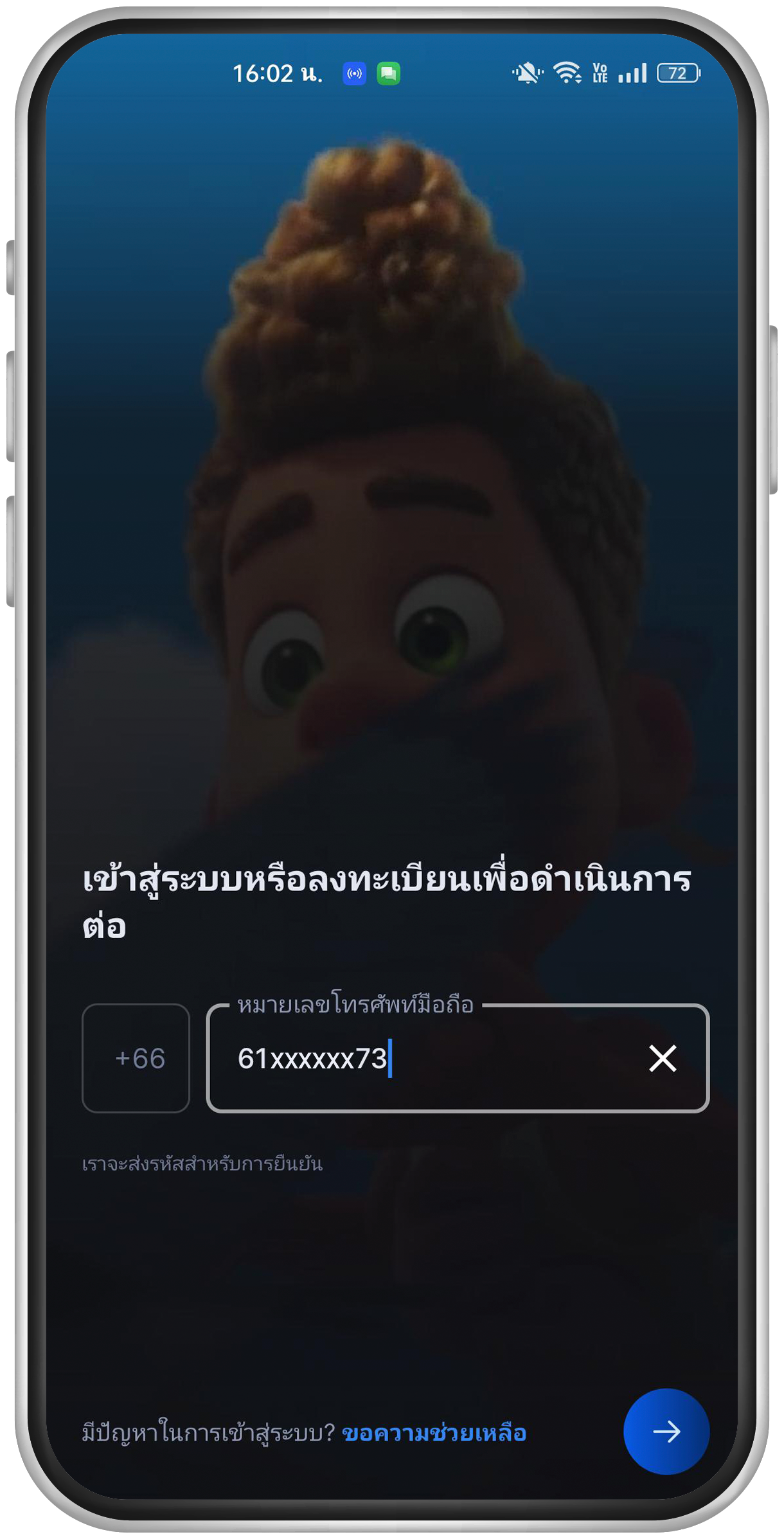784x1539 pixels.
Task: Open the +66 country code selector
Action: 136,1059
